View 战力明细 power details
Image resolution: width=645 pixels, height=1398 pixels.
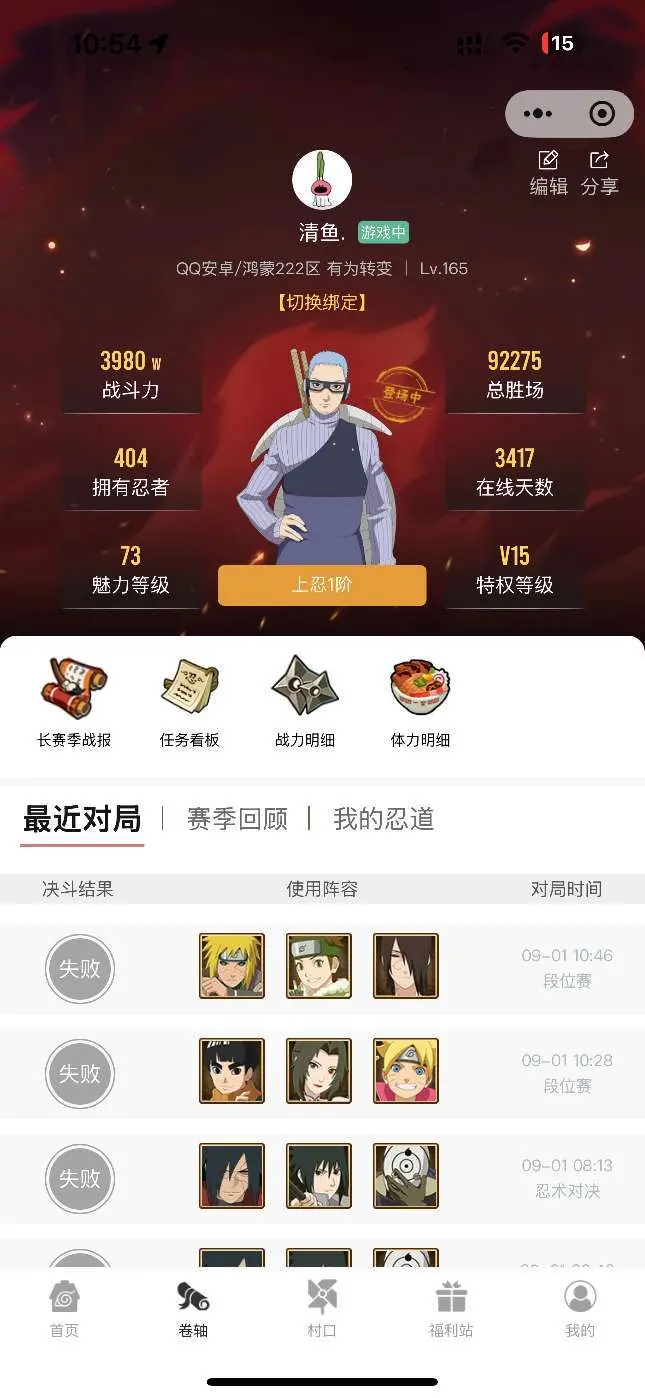[305, 702]
